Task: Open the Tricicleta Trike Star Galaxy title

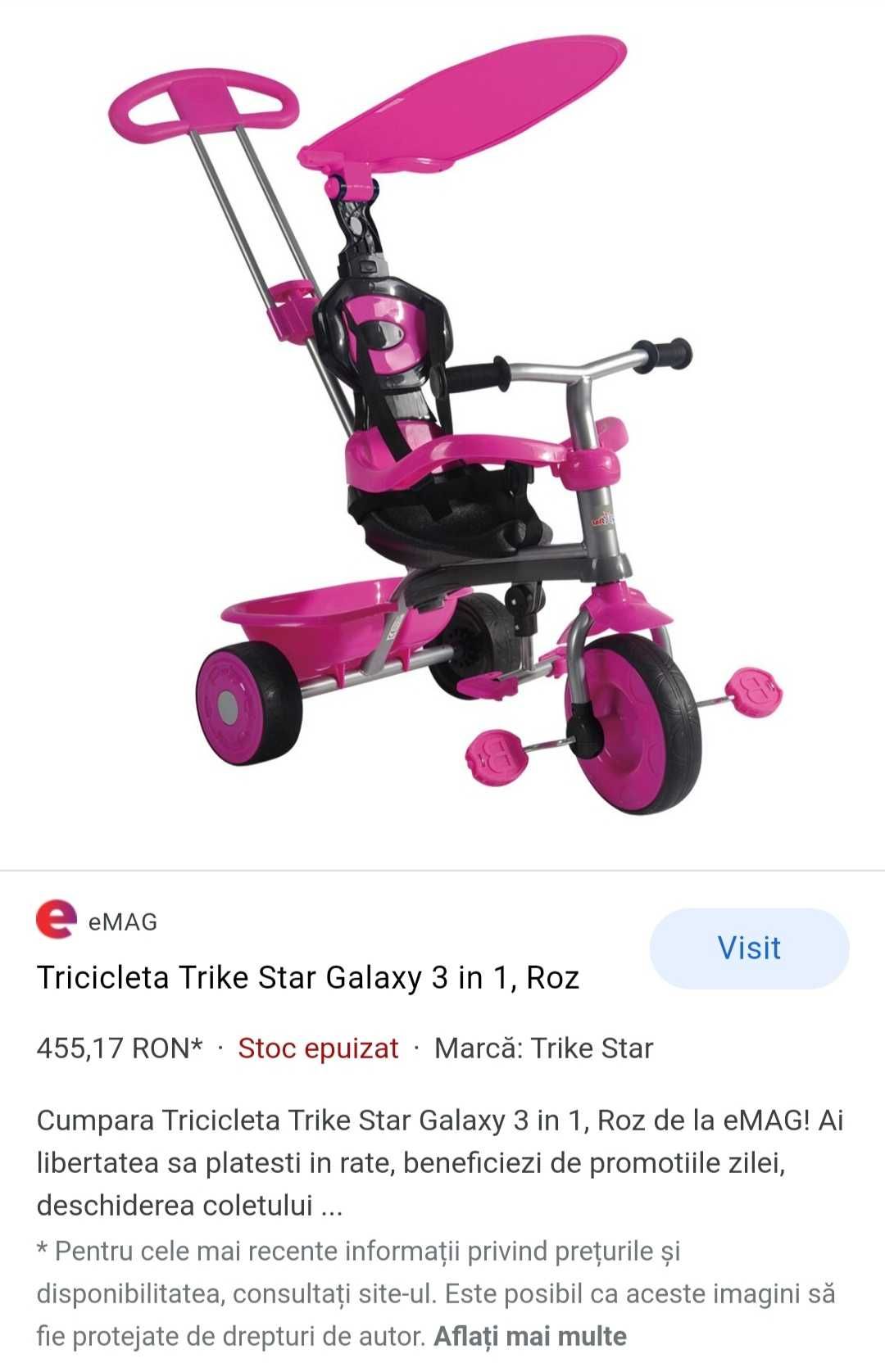Action: pos(308,977)
